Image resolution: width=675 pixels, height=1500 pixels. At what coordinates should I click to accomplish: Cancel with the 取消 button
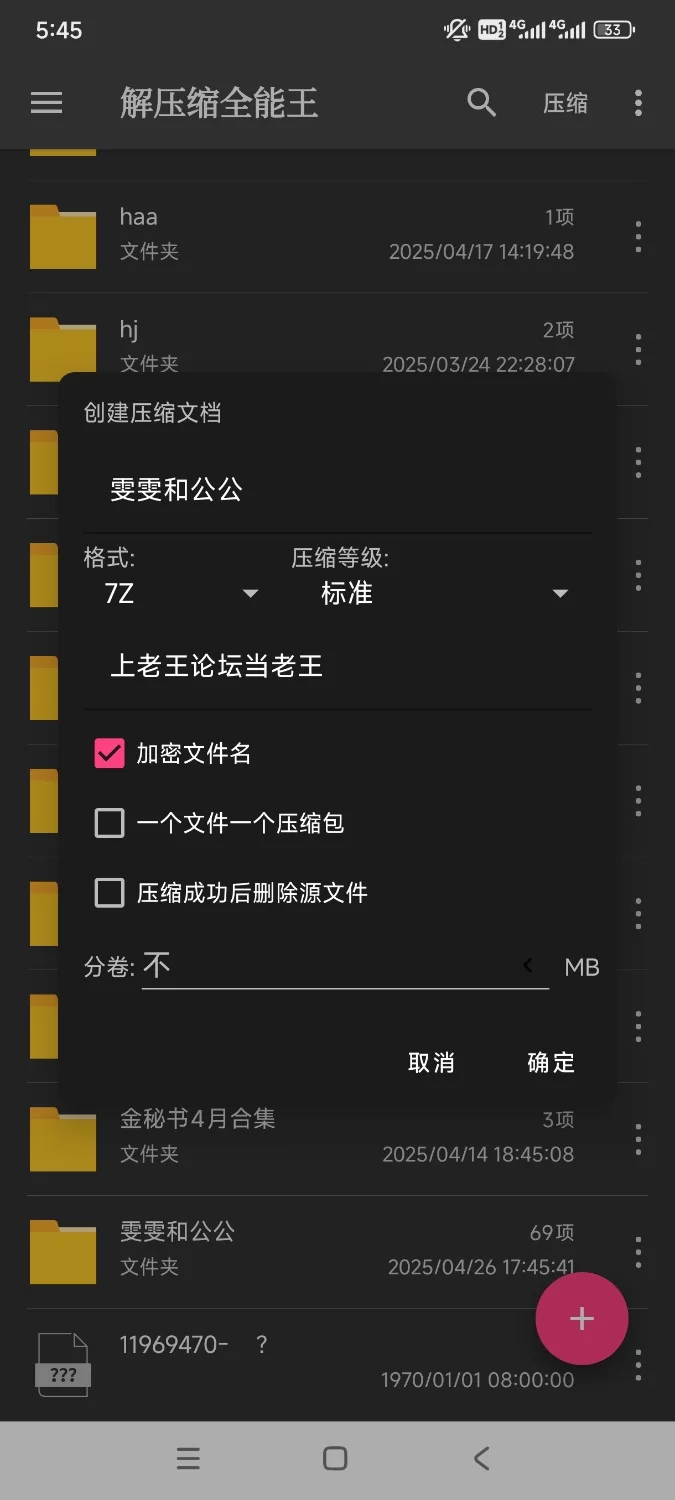(x=431, y=1062)
